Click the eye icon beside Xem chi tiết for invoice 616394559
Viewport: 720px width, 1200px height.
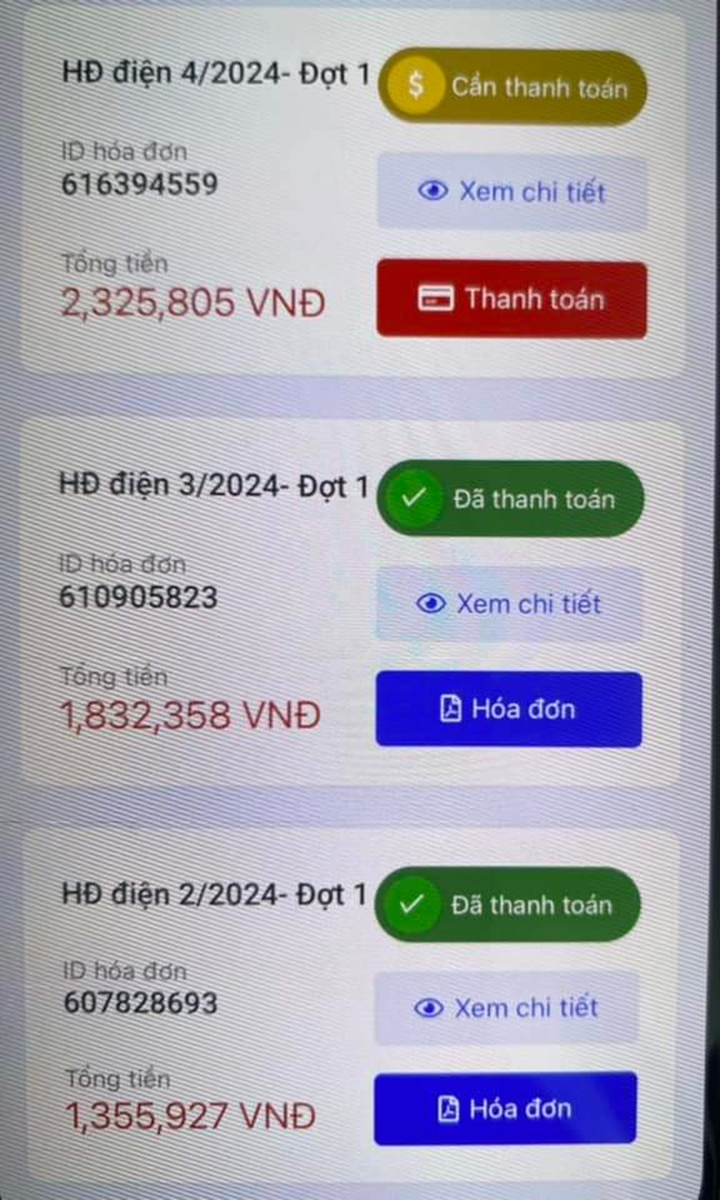434,190
